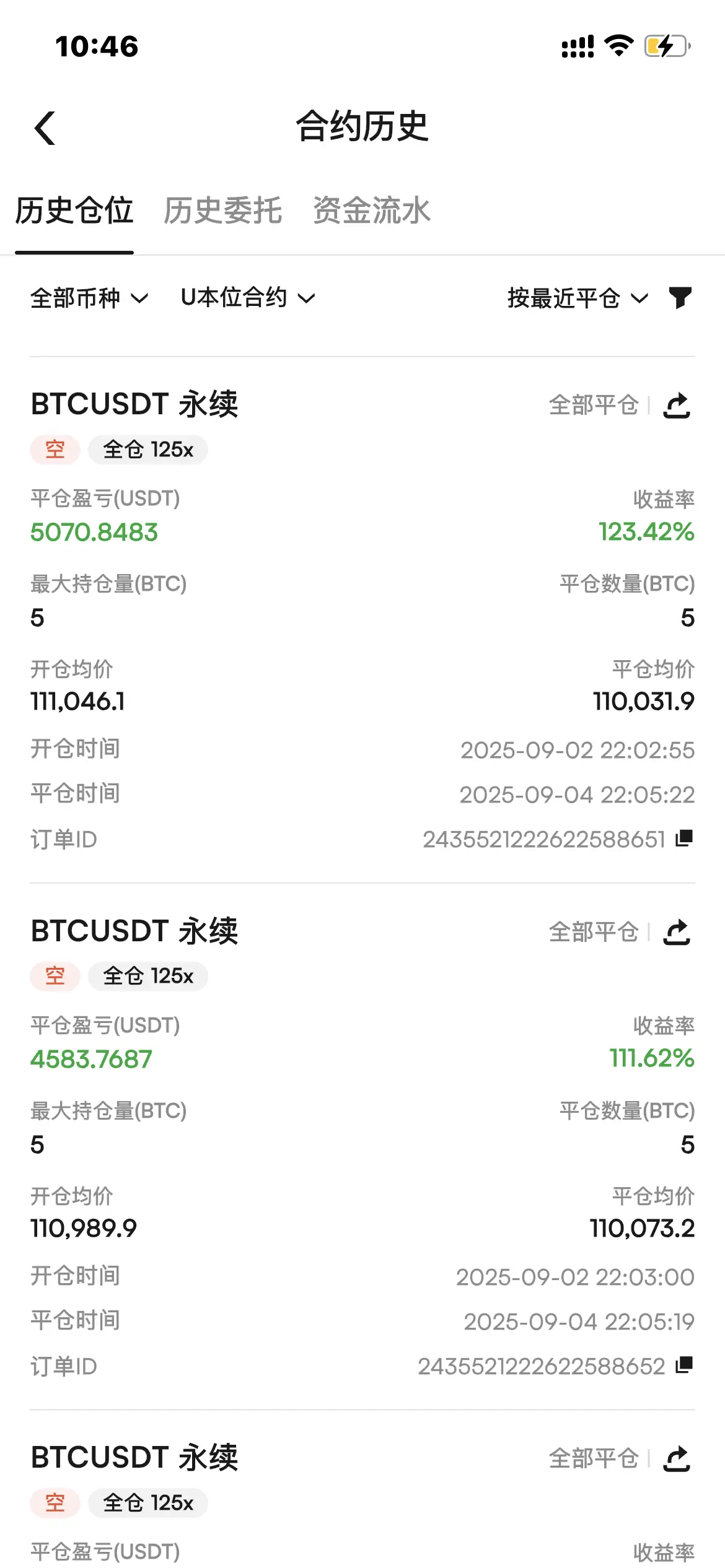Viewport: 725px width, 1568px height.
Task: Select the 历史仓位 tab
Action: [74, 211]
